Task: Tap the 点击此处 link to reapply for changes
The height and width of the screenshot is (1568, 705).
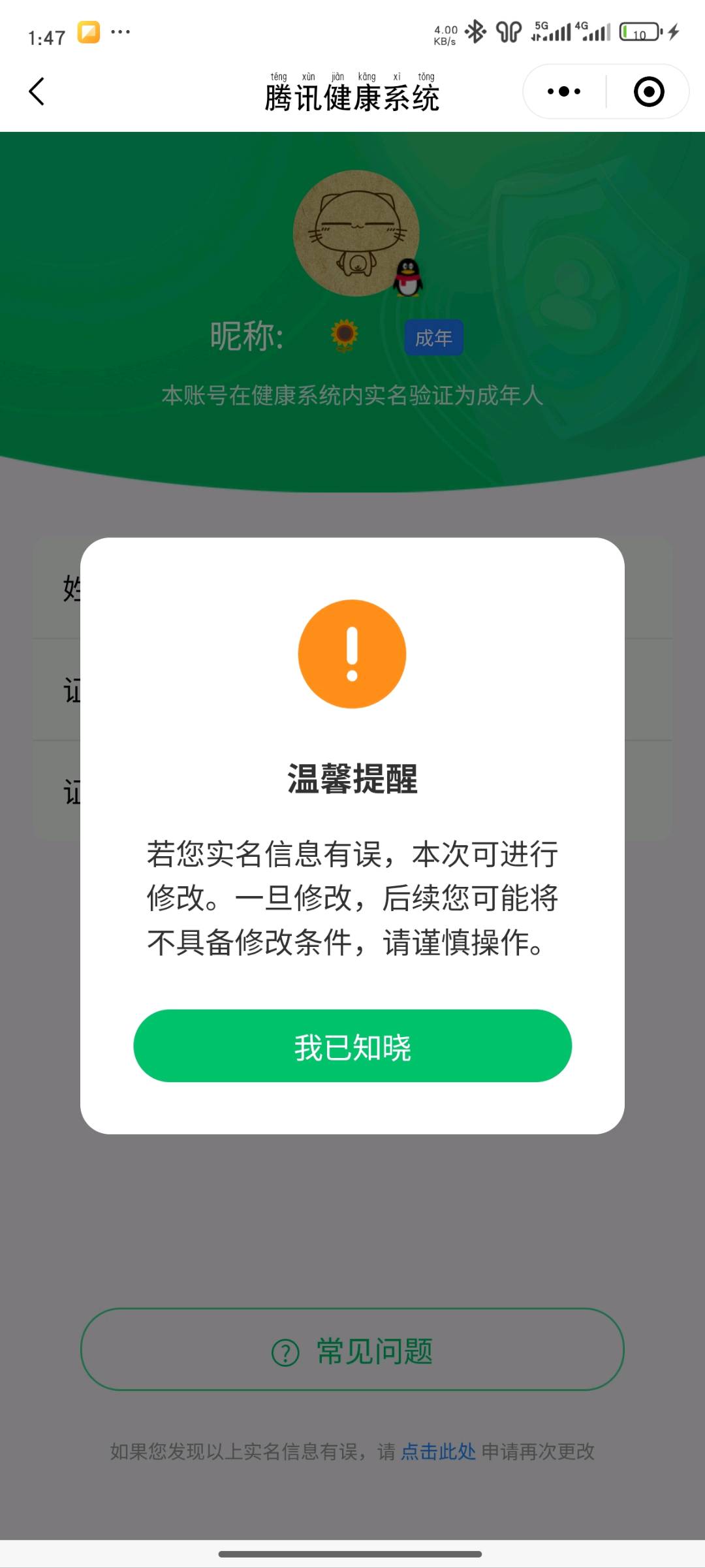Action: click(x=438, y=1451)
